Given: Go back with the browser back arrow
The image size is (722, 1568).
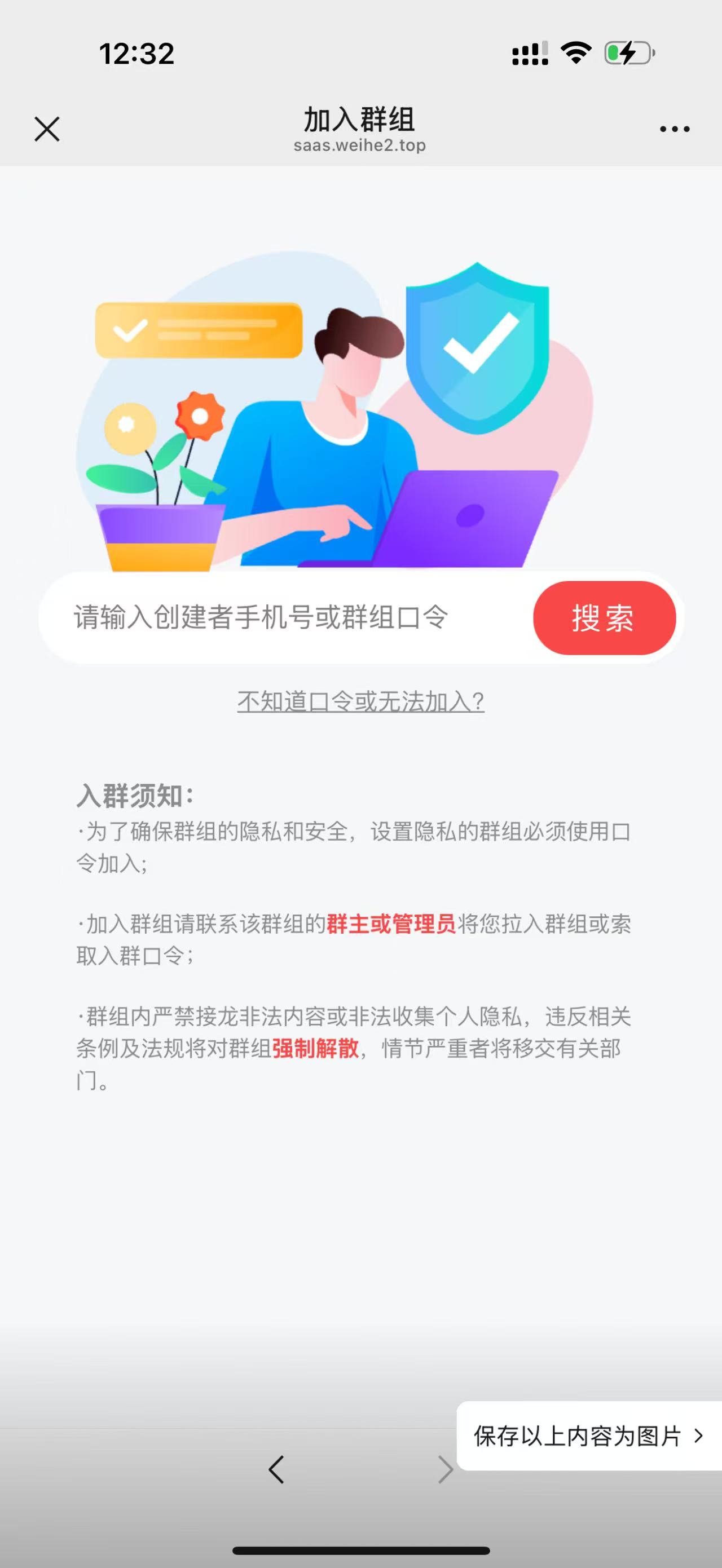Looking at the screenshot, I should 276,1469.
